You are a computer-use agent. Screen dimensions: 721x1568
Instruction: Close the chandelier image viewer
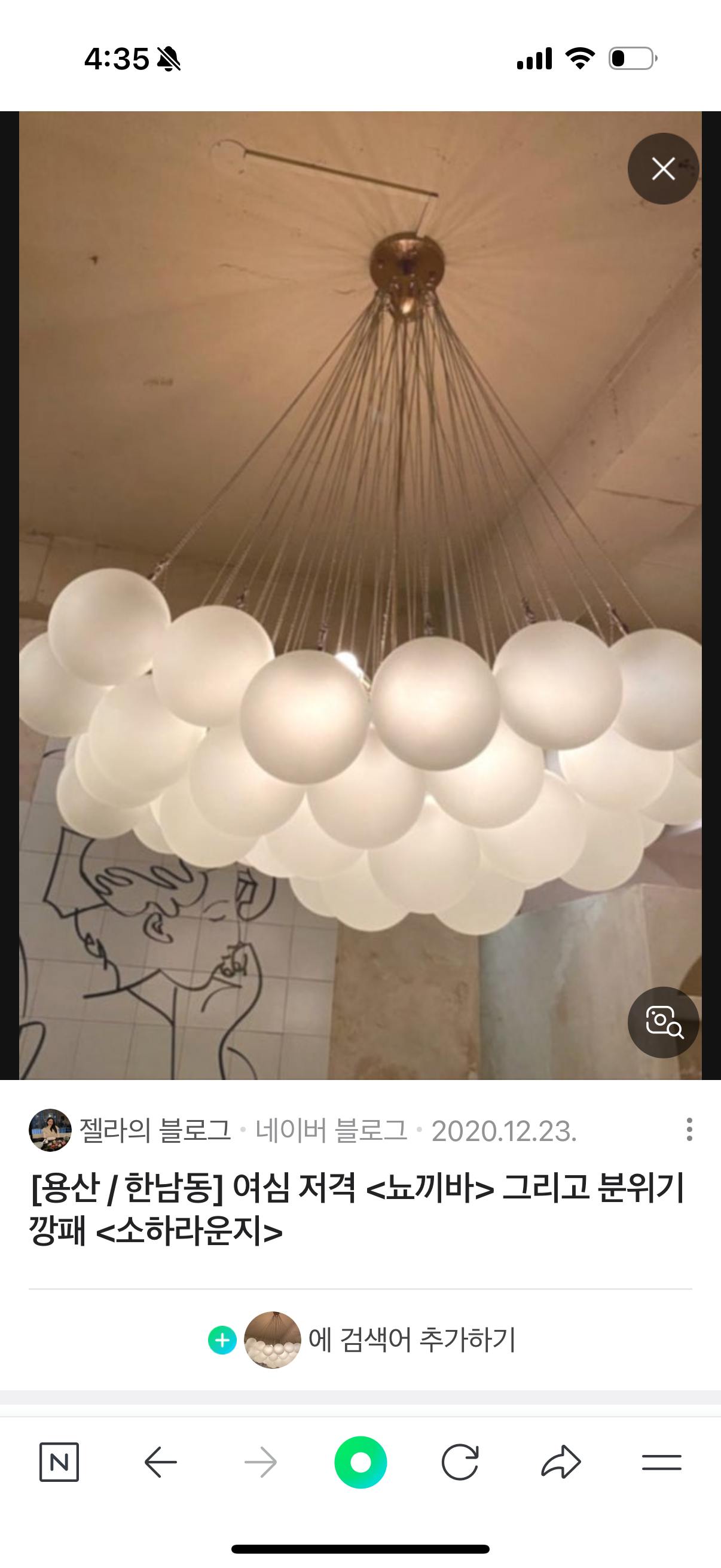pyautogui.click(x=662, y=169)
